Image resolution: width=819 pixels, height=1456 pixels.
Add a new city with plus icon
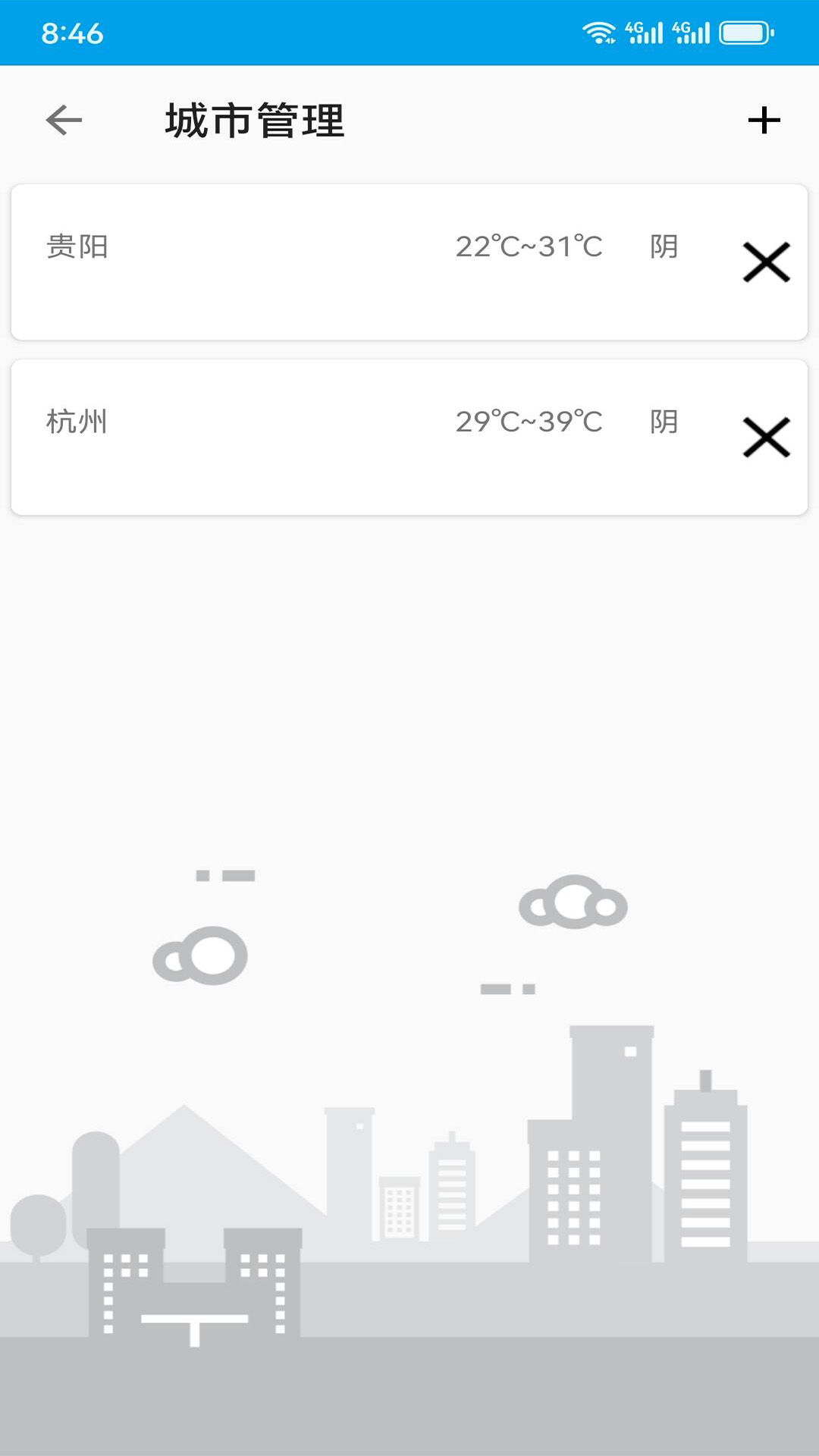[764, 120]
